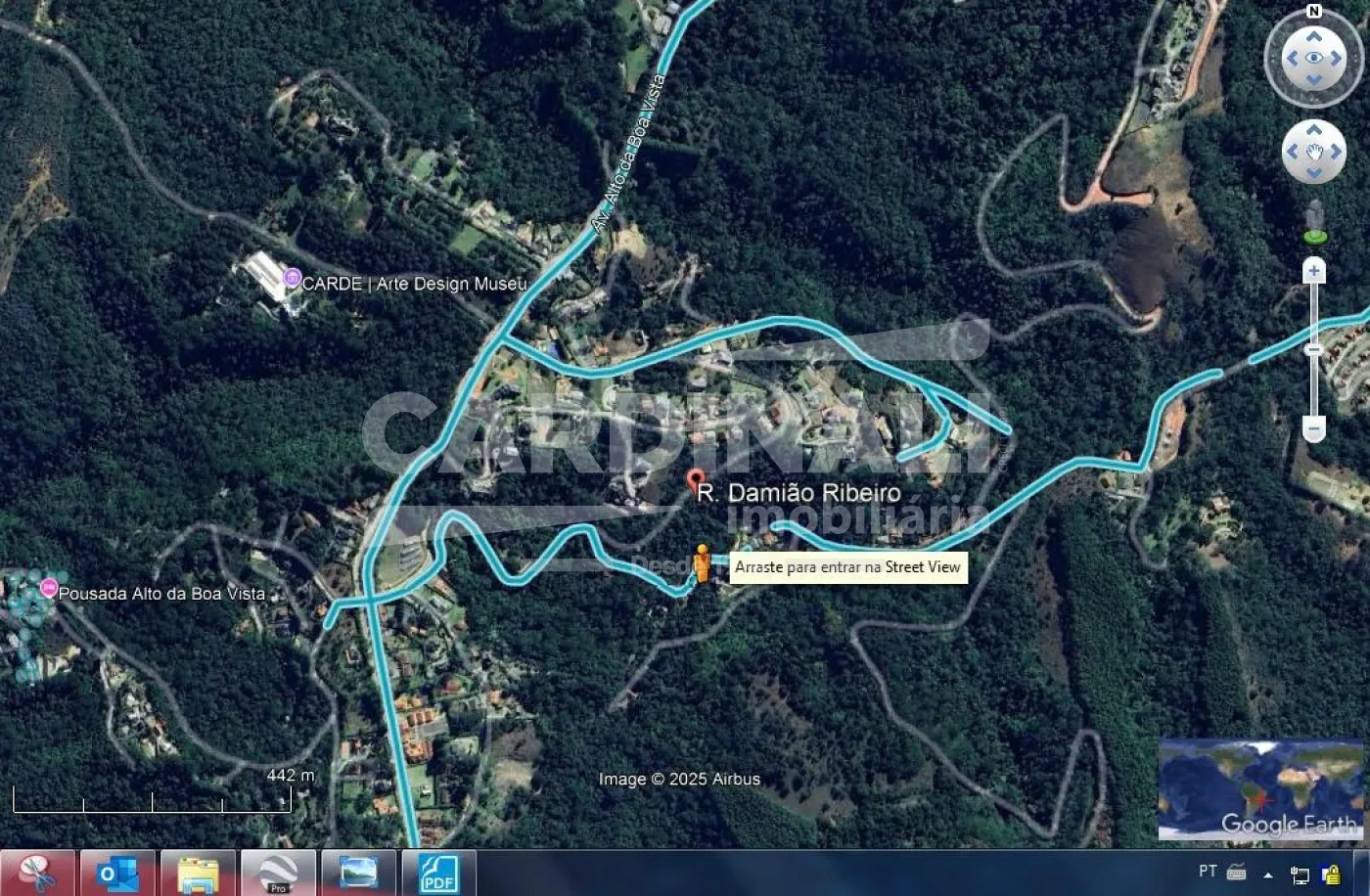Zoom in with the plus button
The image size is (1370, 896).
click(x=1314, y=270)
